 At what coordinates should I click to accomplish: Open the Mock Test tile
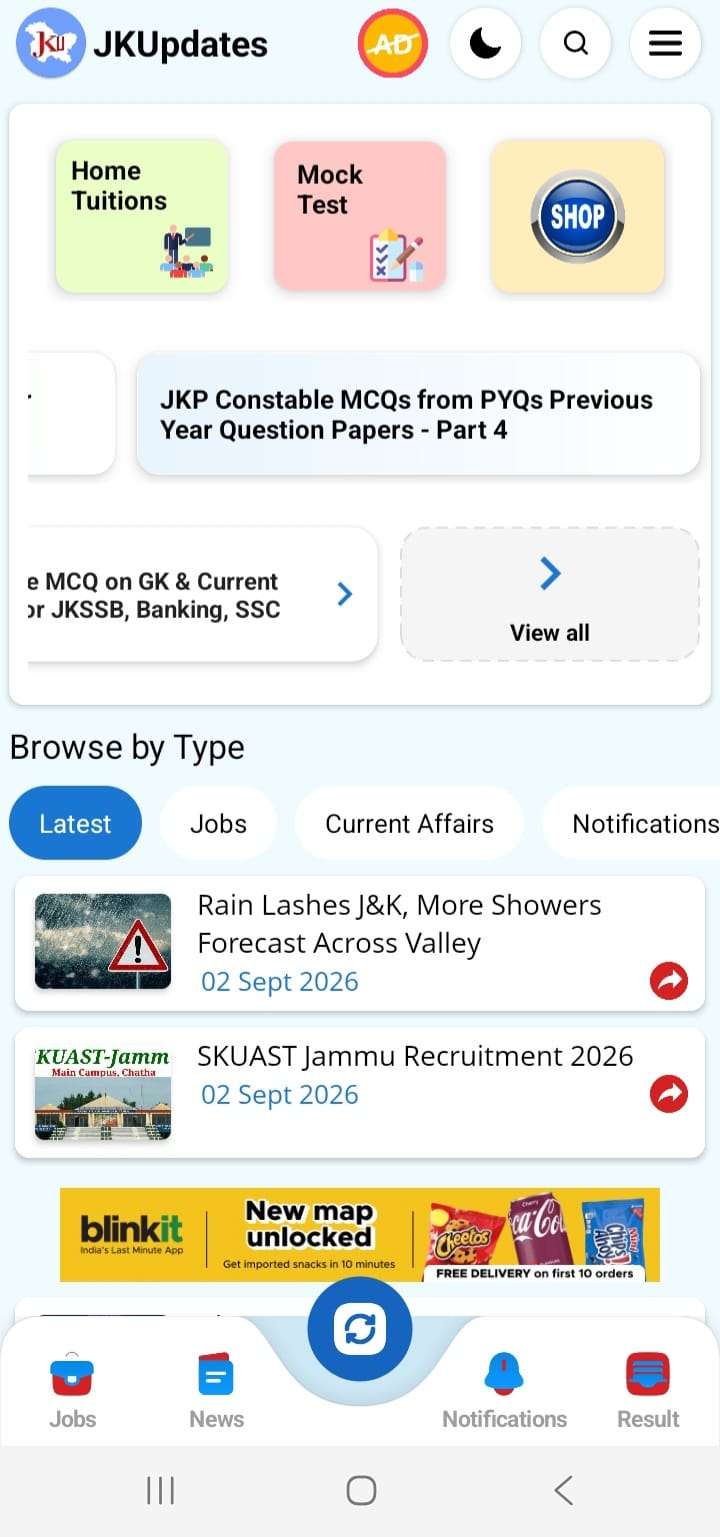[x=360, y=216]
